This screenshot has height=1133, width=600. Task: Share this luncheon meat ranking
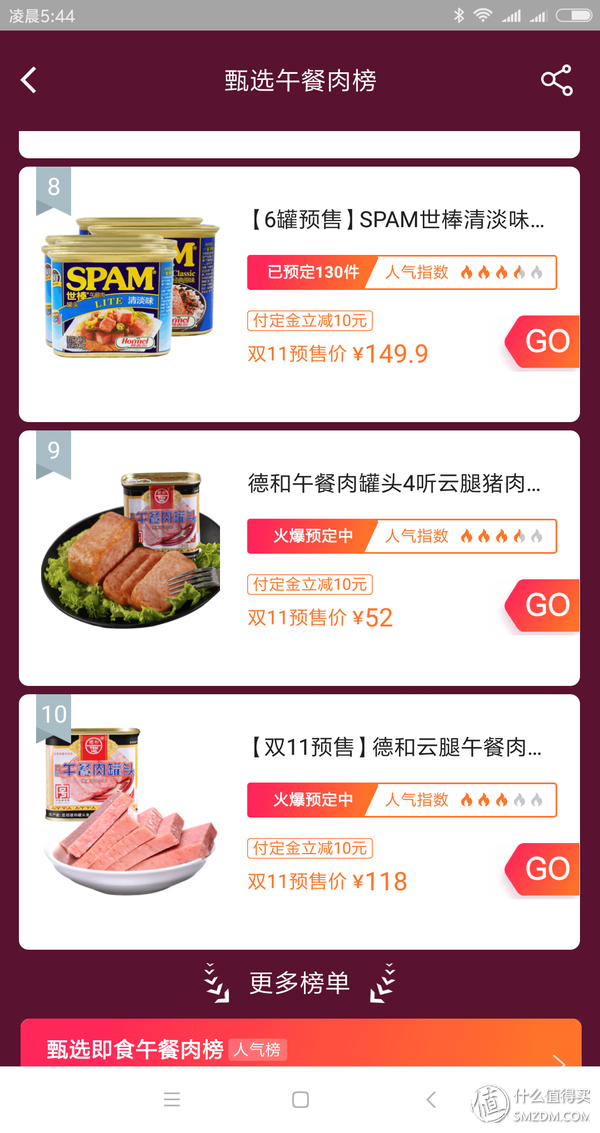pyautogui.click(x=556, y=81)
